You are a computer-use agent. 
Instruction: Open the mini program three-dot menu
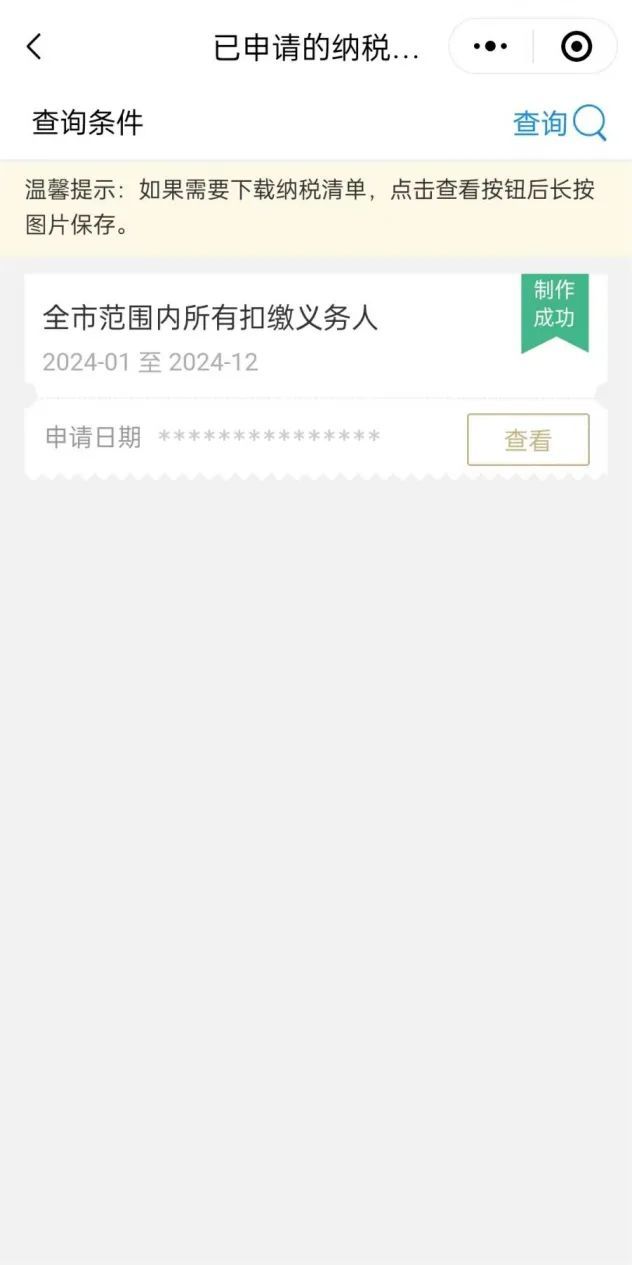tap(490, 46)
